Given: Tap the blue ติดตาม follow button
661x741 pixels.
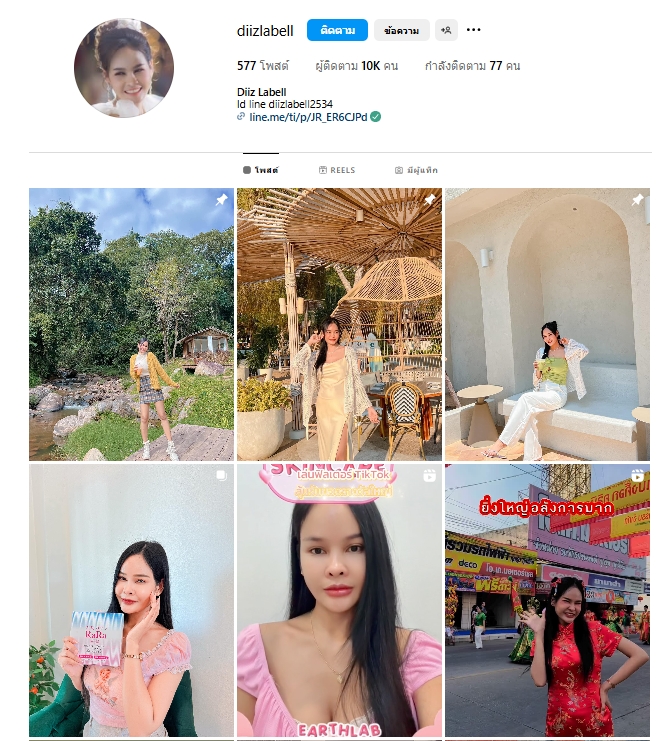Looking at the screenshot, I should [x=337, y=30].
